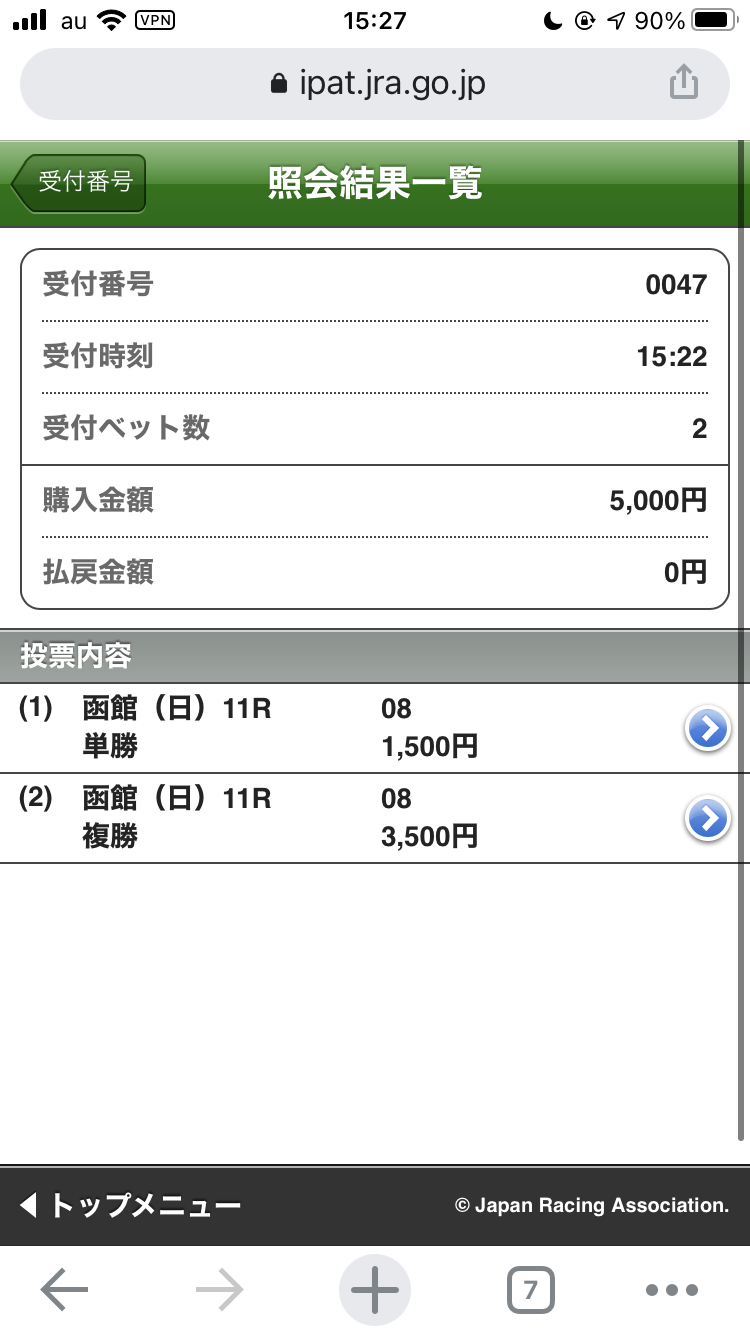Return to トップメニュー

tap(130, 1205)
